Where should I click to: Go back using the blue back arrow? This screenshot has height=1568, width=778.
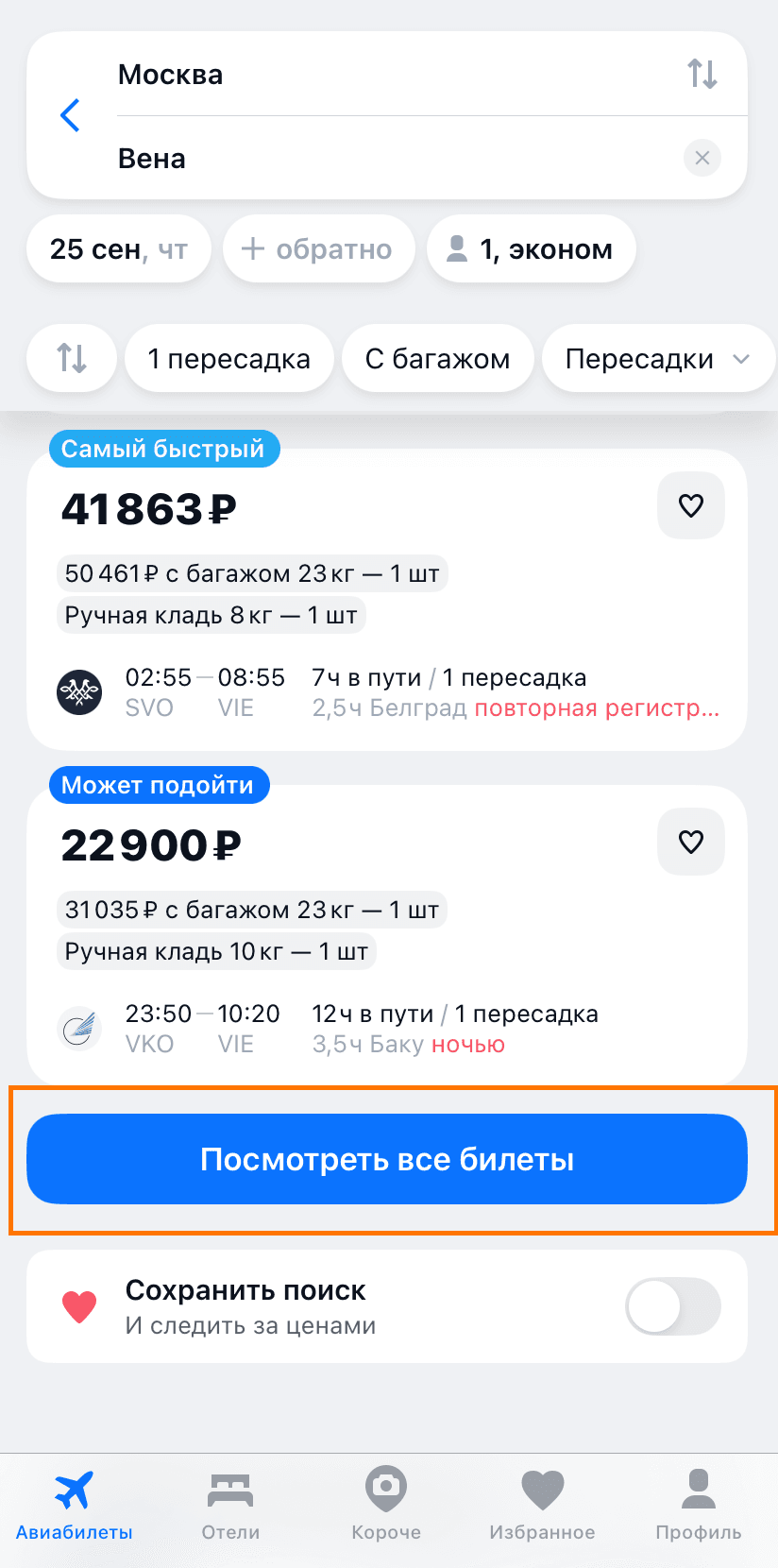tap(68, 114)
